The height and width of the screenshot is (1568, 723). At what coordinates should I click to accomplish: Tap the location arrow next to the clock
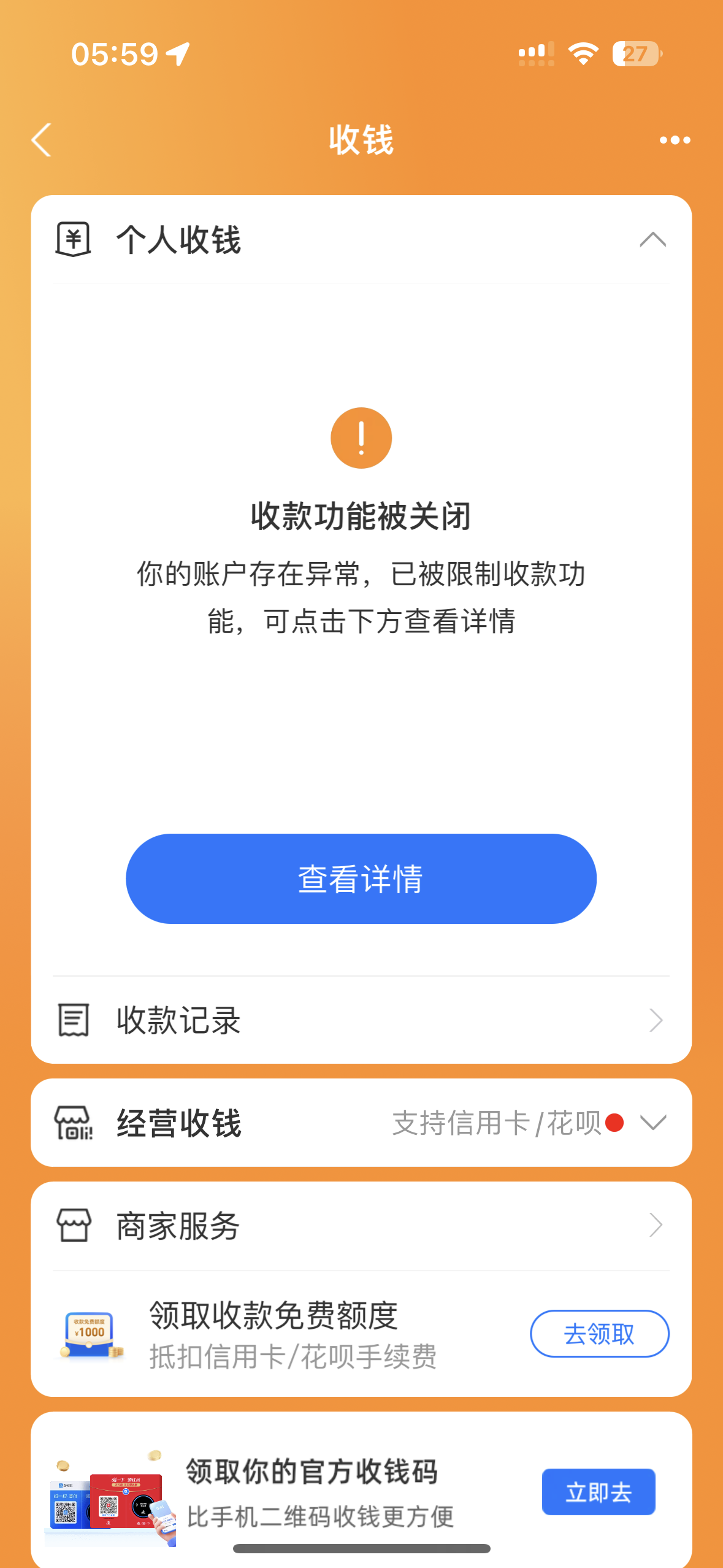point(178,54)
